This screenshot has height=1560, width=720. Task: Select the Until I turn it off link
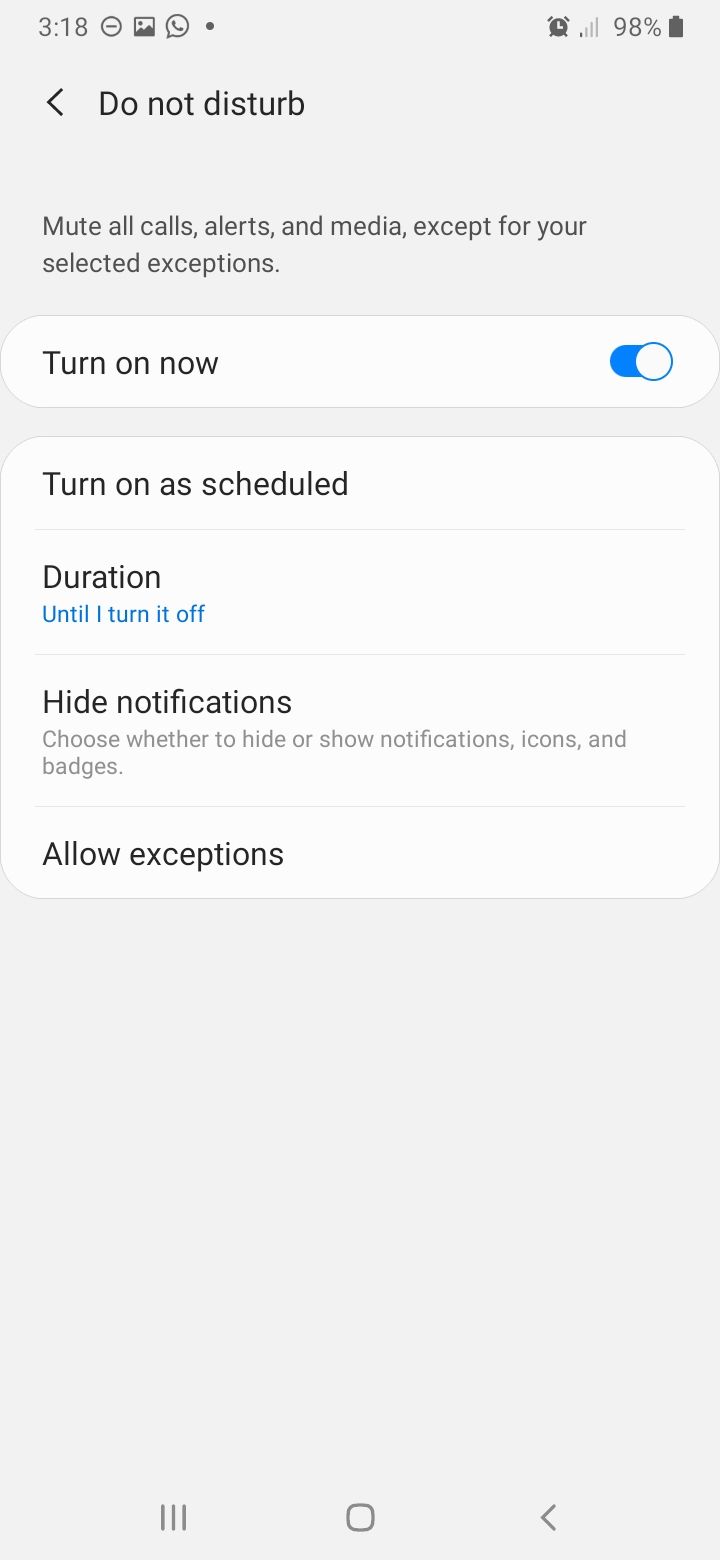pos(123,613)
